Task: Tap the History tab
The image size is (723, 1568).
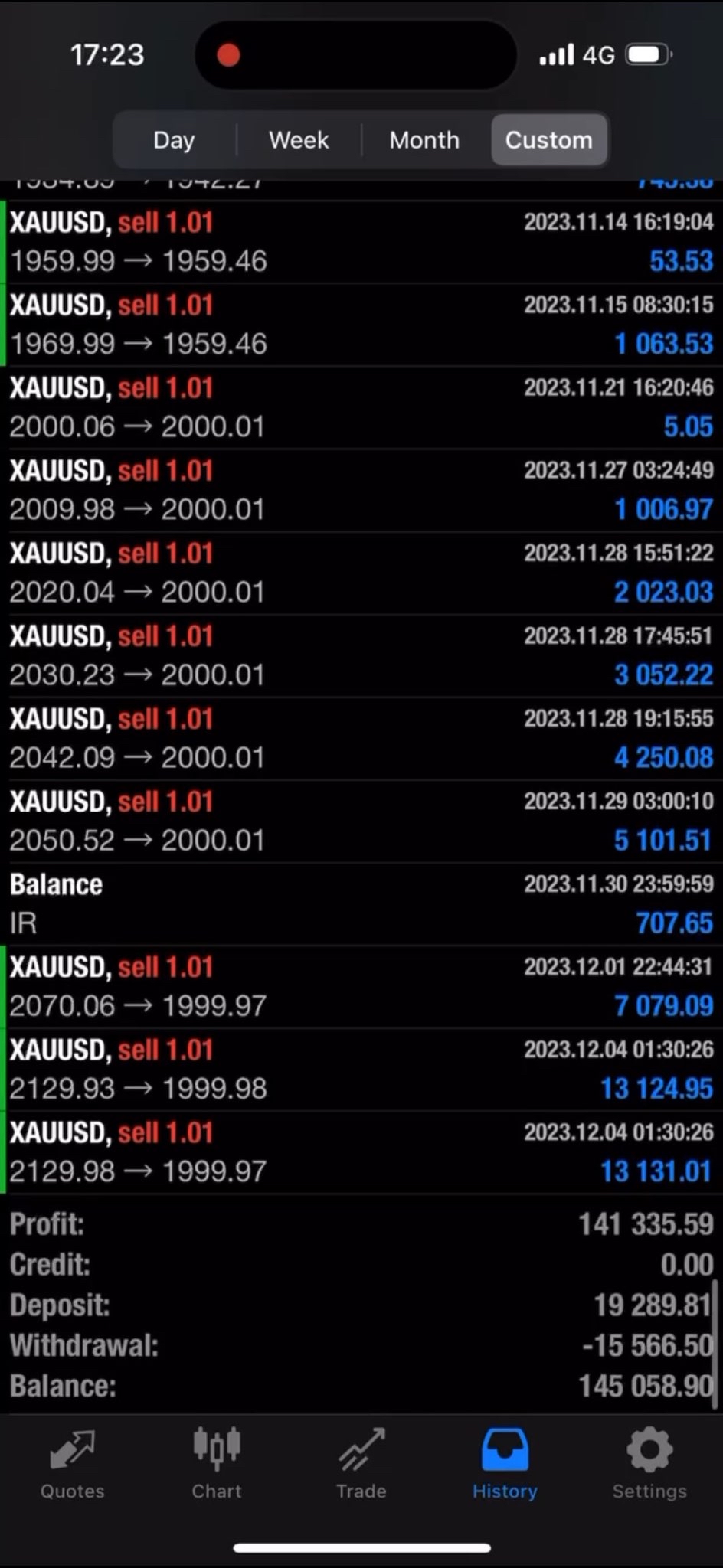Action: 505,1464
